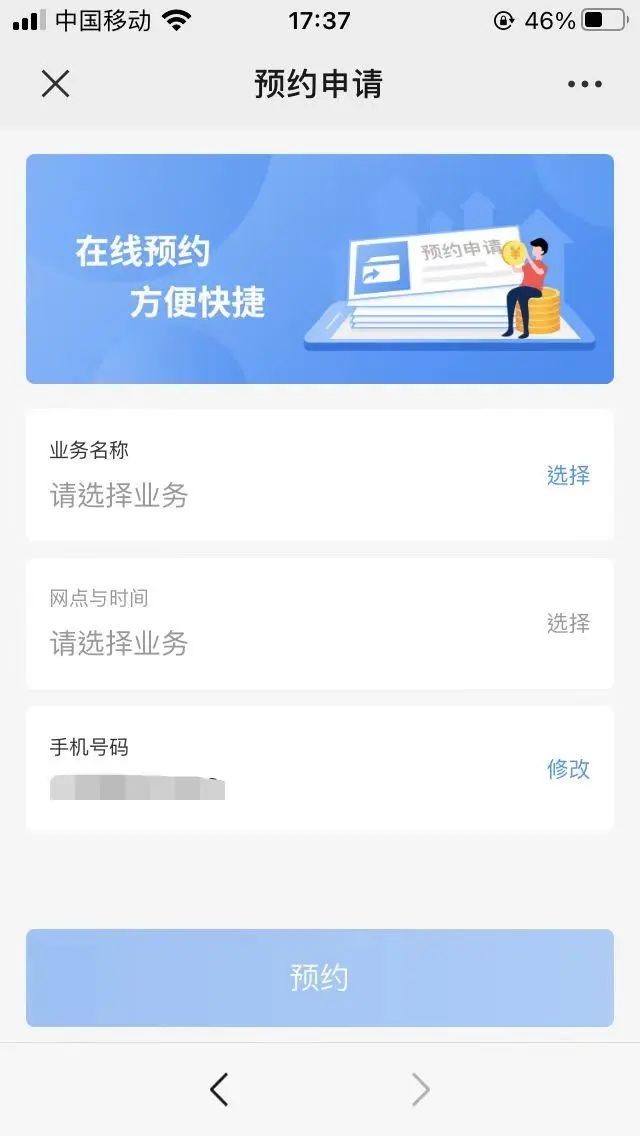Tap 修改 to change 手机号码
Screen dimensions: 640x1136
[568, 769]
